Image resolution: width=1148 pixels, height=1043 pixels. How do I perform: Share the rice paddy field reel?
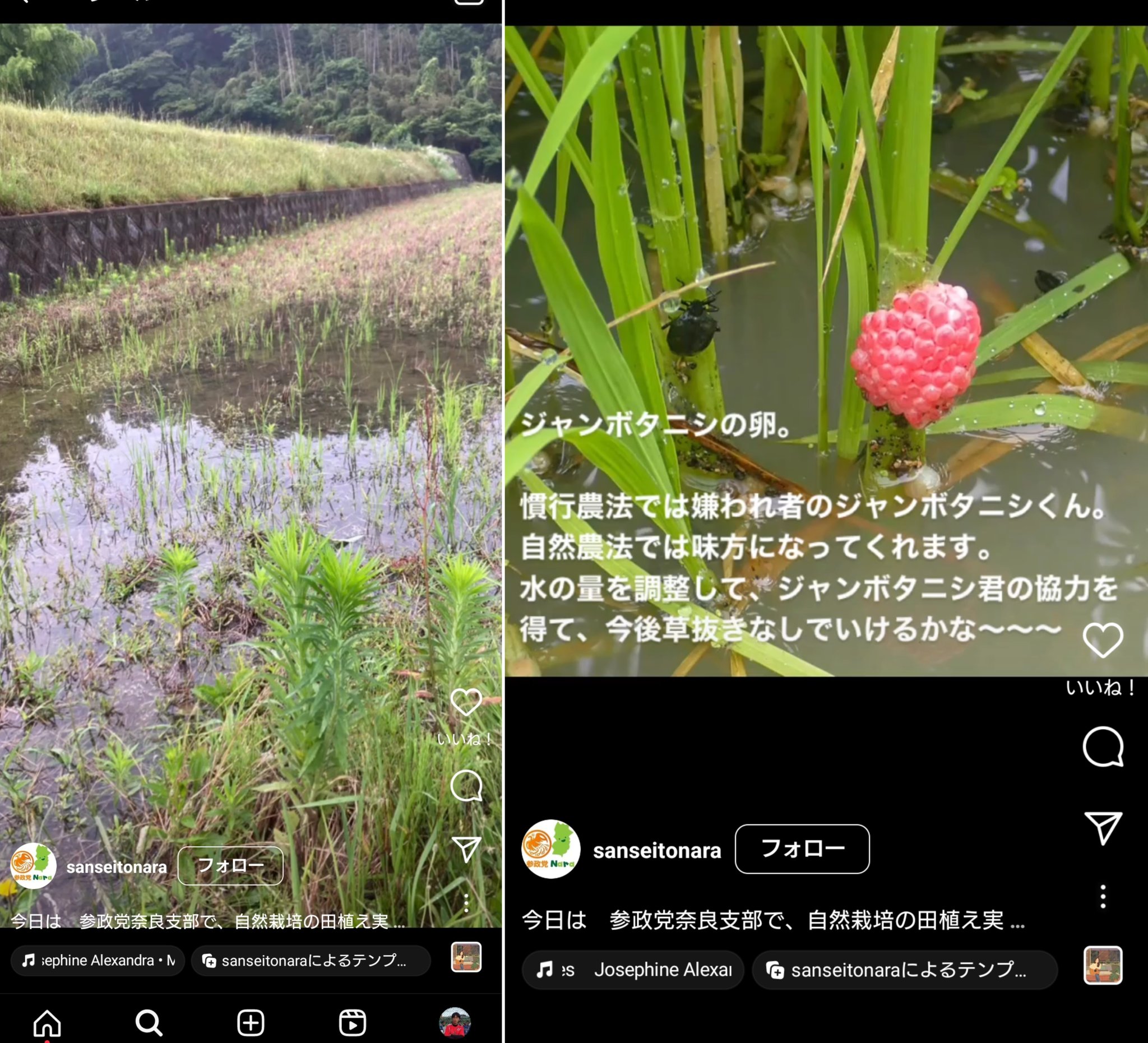pos(466,849)
